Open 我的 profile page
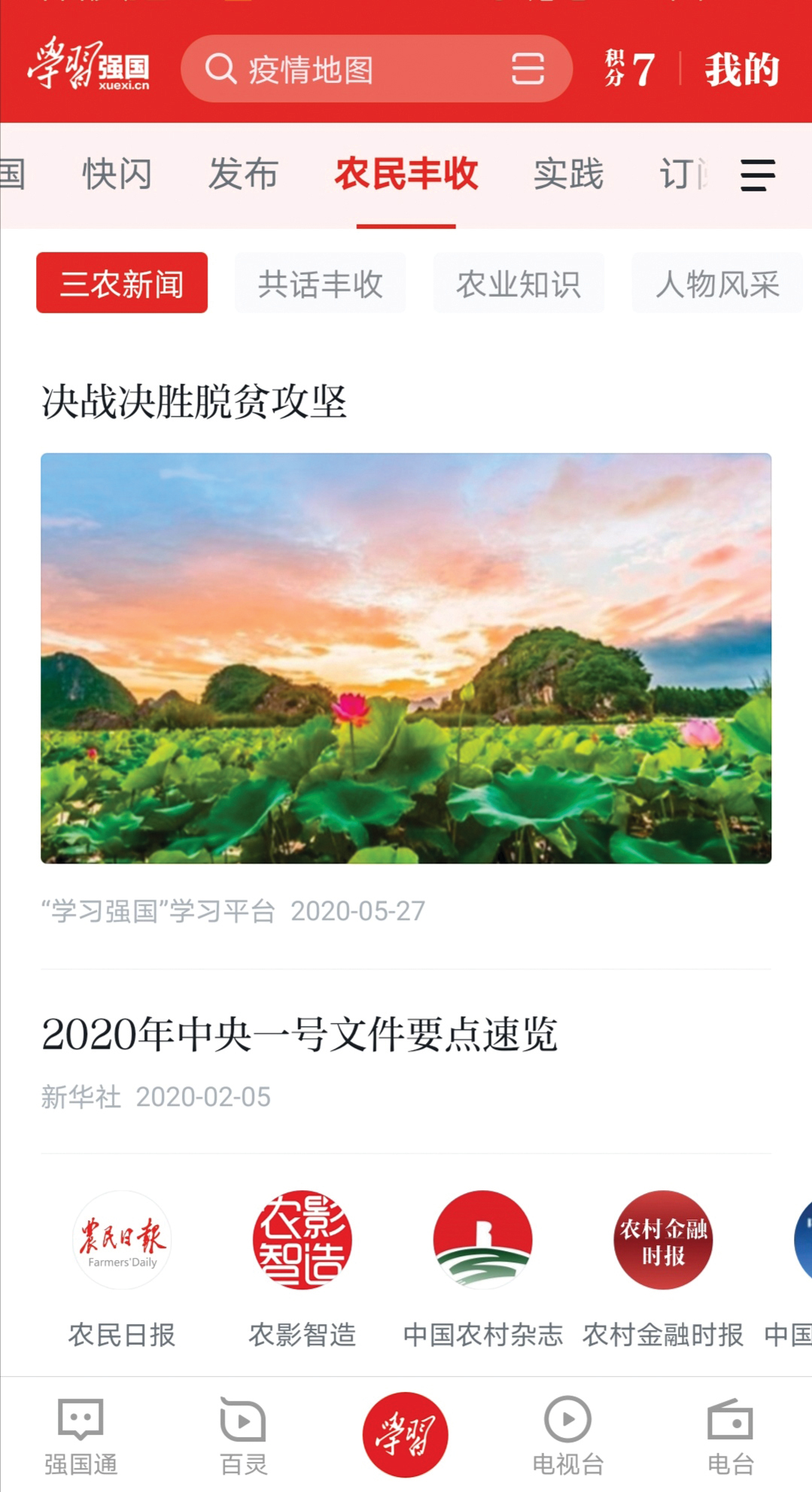The height and width of the screenshot is (1492, 812). pyautogui.click(x=741, y=69)
